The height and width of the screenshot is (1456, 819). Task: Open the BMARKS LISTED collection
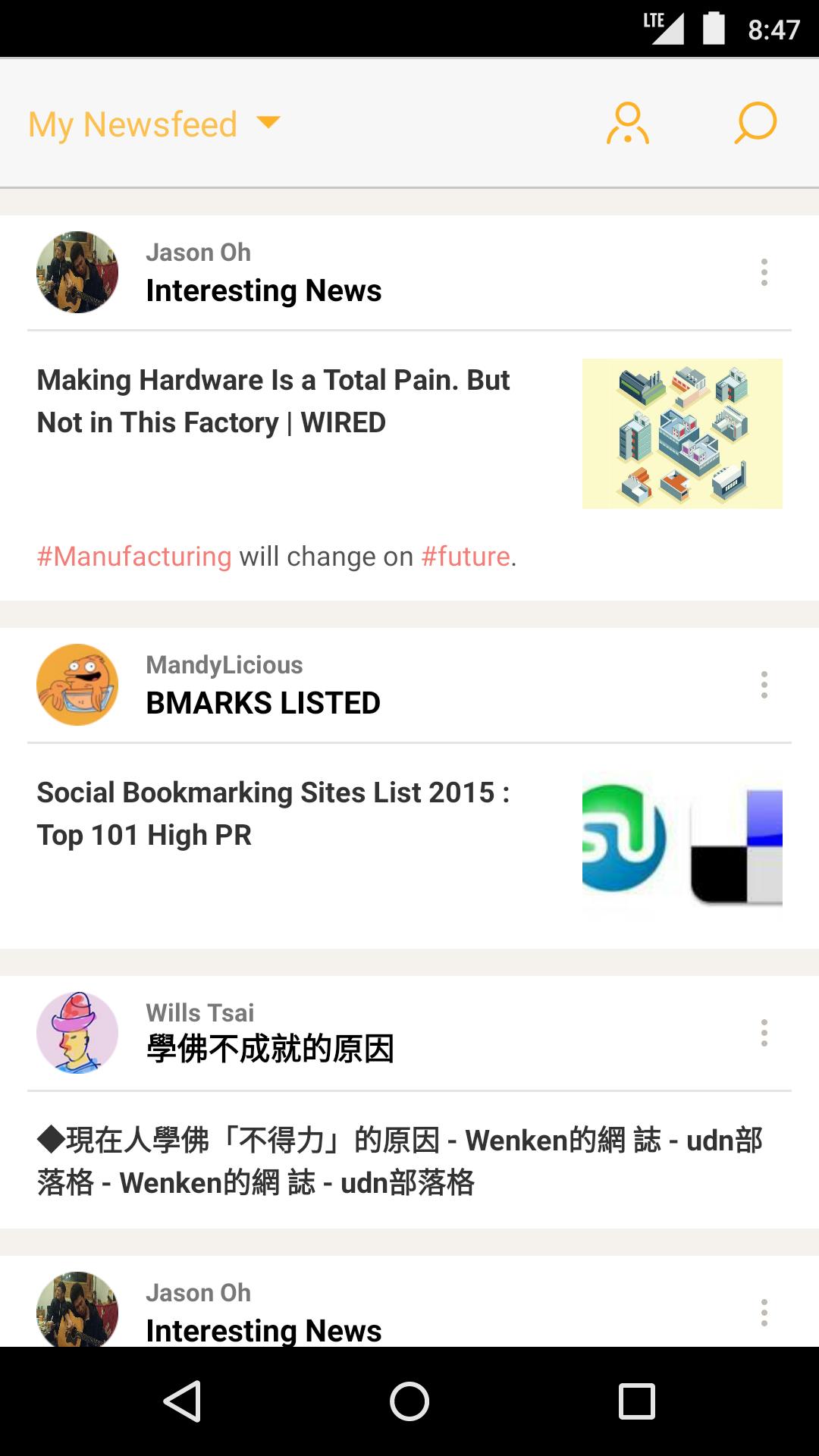click(x=263, y=703)
